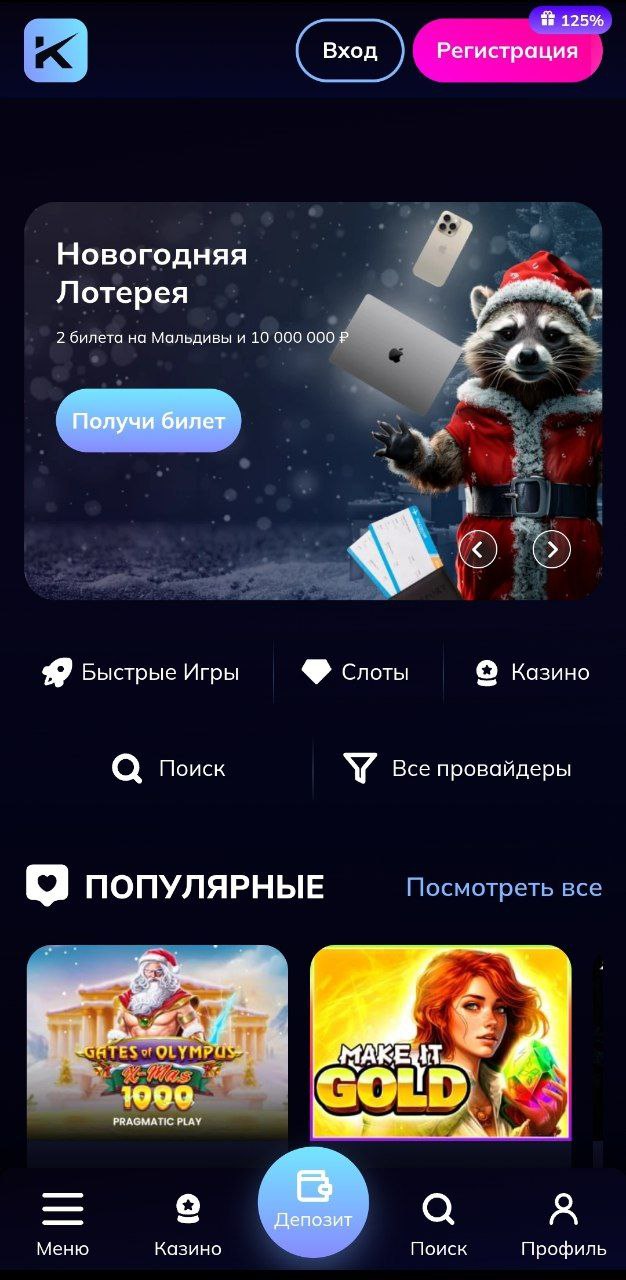Go to the Профиль tab
The width and height of the screenshot is (626, 1280).
click(563, 1223)
